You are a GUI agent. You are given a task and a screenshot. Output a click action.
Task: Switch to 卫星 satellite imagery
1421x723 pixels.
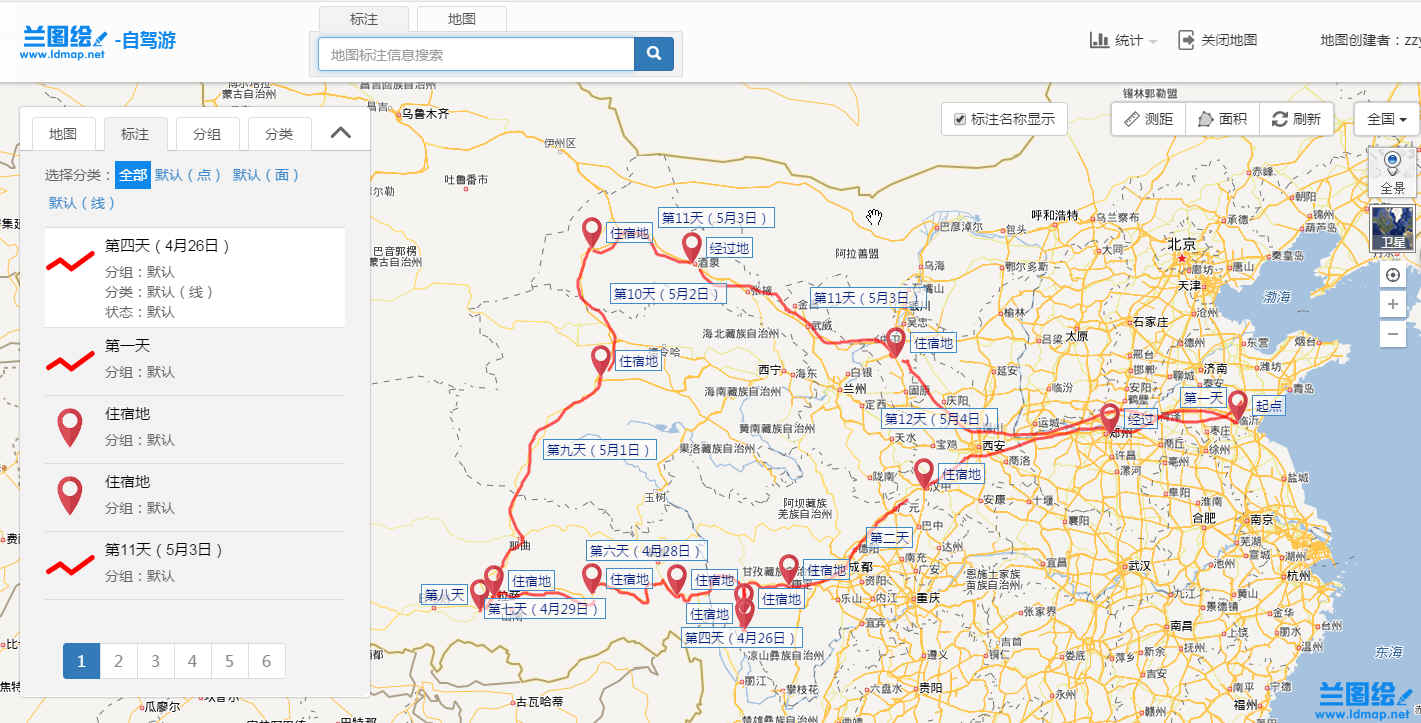point(1392,228)
